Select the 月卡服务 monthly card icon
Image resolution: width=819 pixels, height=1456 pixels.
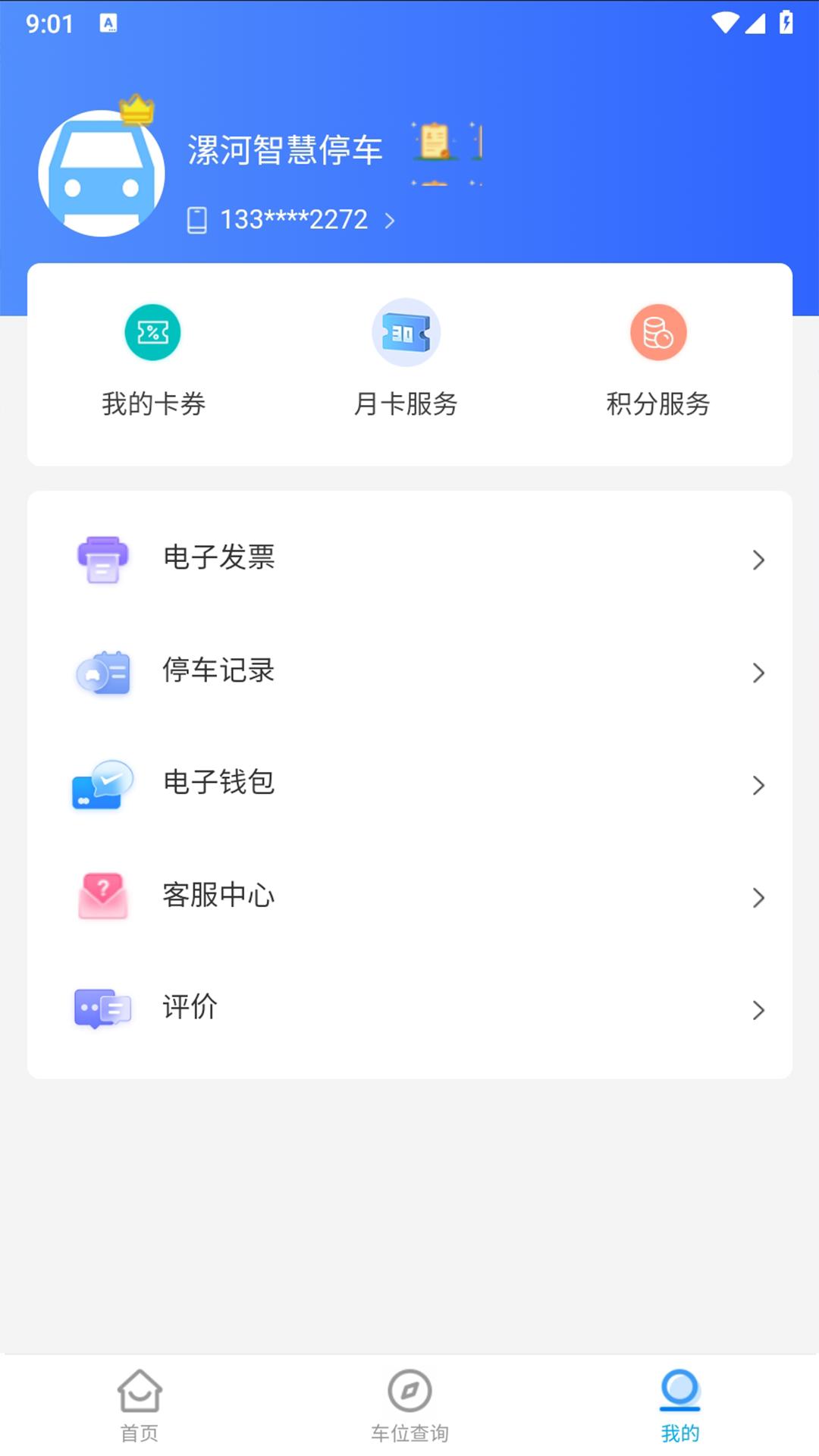click(x=406, y=331)
